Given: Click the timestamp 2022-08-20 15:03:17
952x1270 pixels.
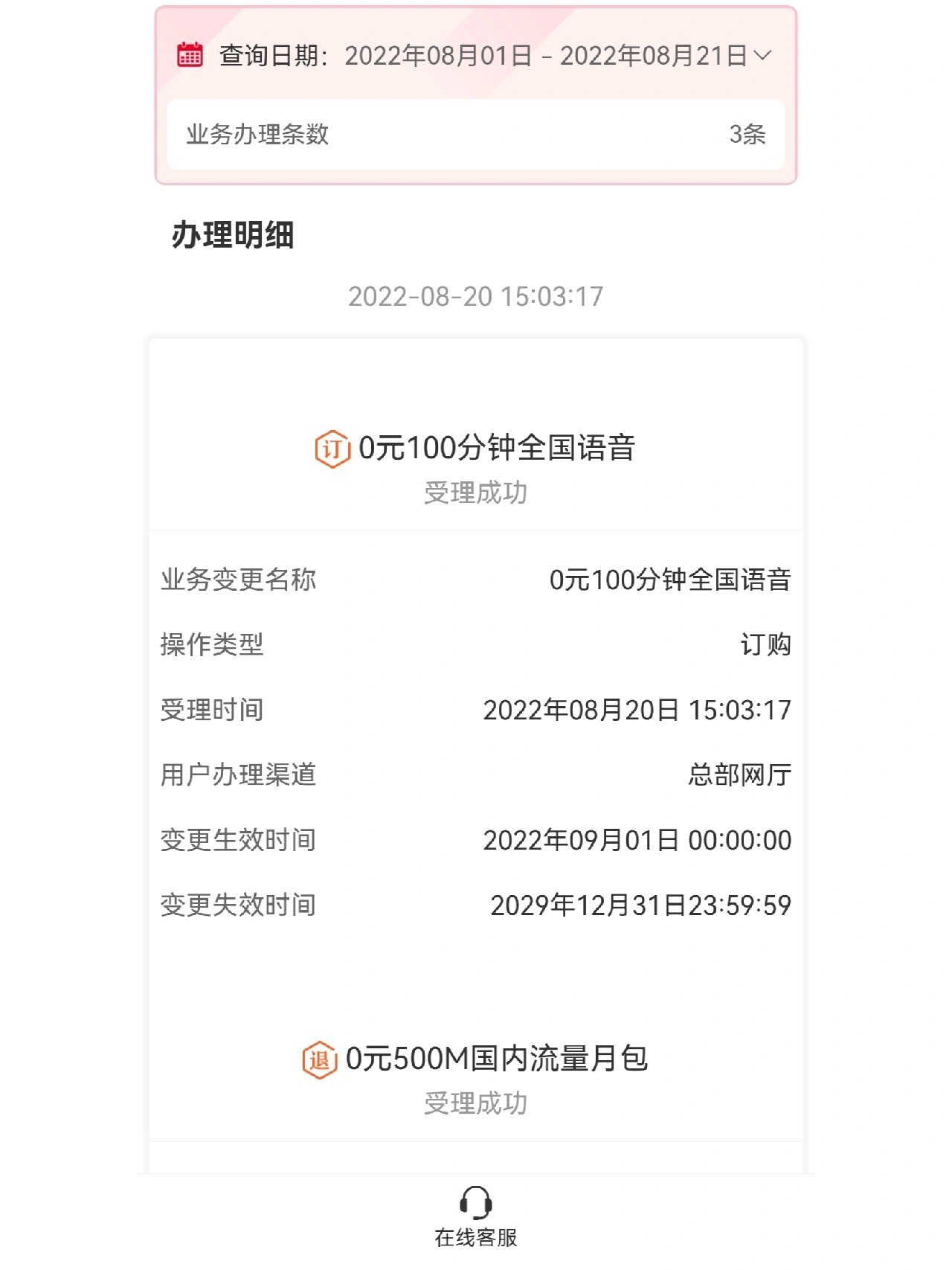Looking at the screenshot, I should [x=476, y=296].
